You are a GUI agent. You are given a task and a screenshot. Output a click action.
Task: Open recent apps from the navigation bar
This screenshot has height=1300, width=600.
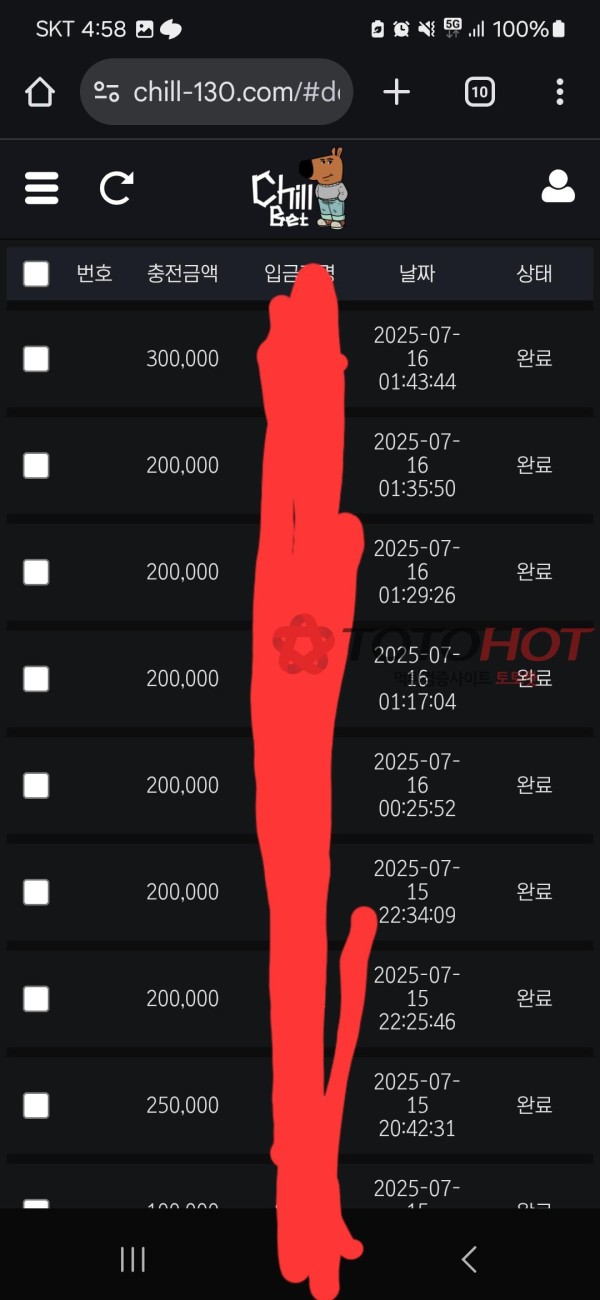[133, 1259]
